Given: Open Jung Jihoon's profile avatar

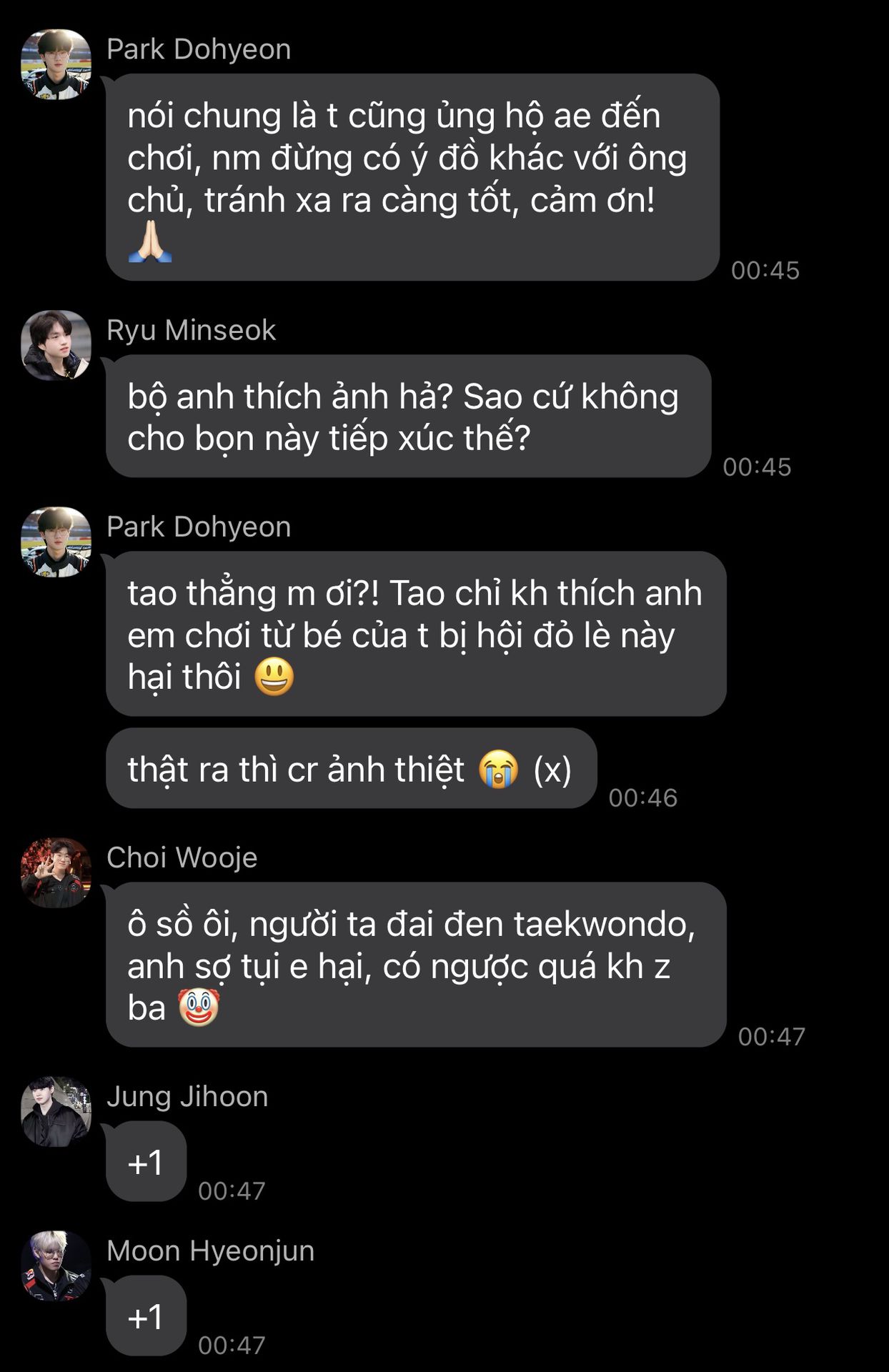Looking at the screenshot, I should pos(56,1111).
